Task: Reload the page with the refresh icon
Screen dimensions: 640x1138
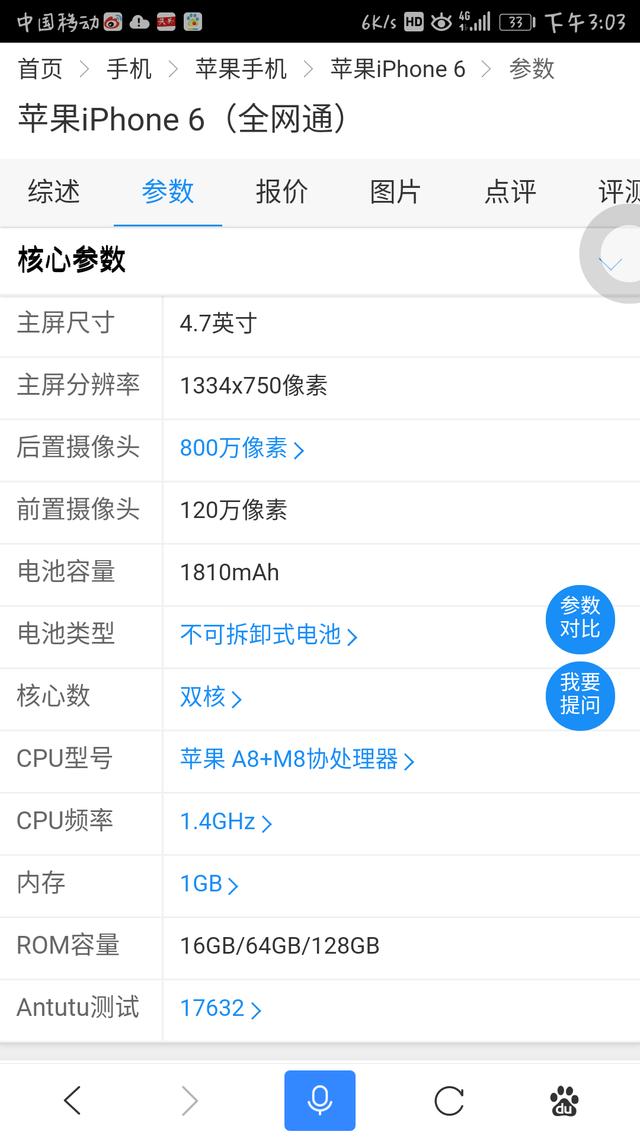Action: tap(449, 1101)
